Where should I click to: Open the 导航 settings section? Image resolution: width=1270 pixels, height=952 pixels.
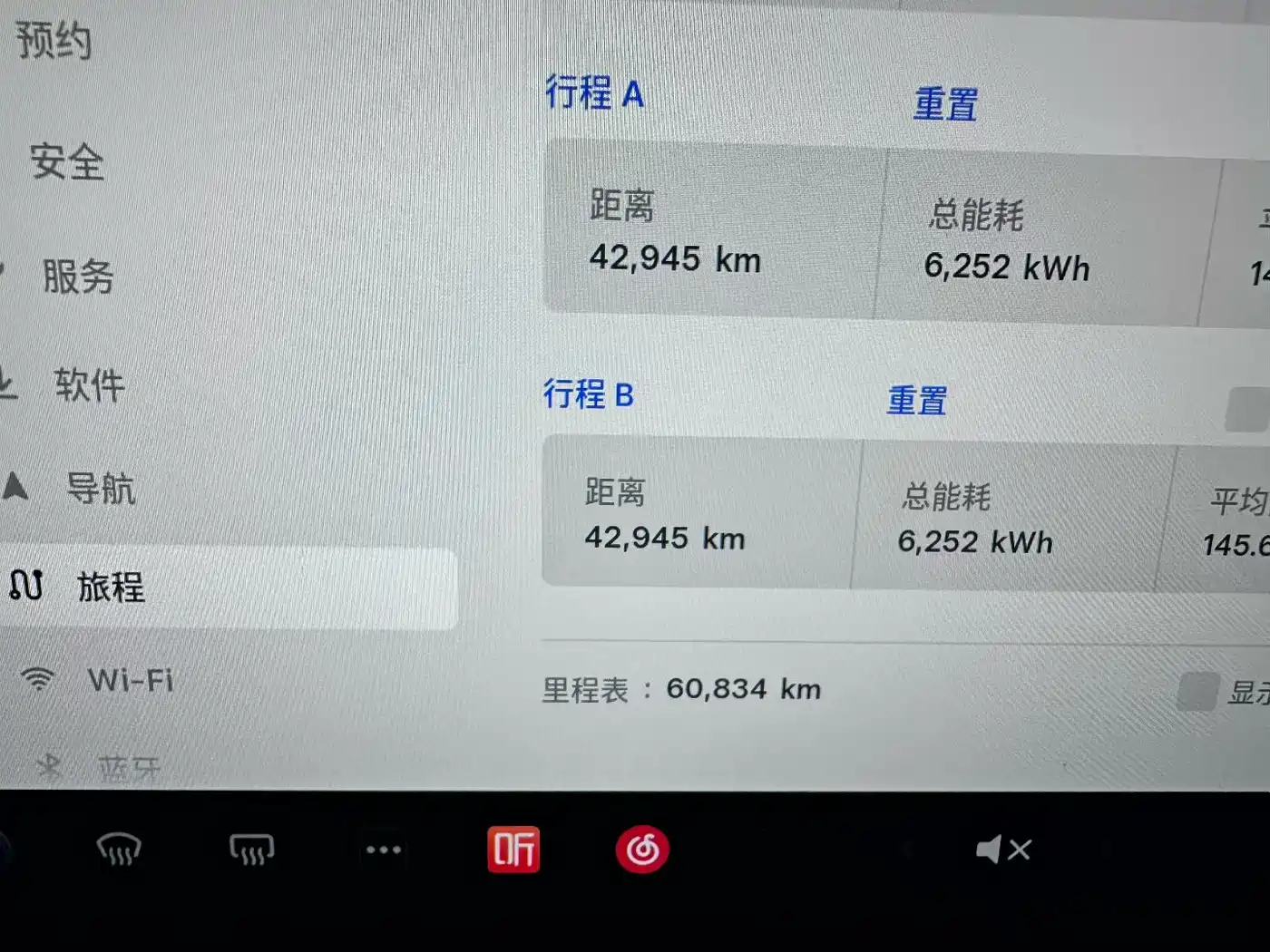pos(100,490)
